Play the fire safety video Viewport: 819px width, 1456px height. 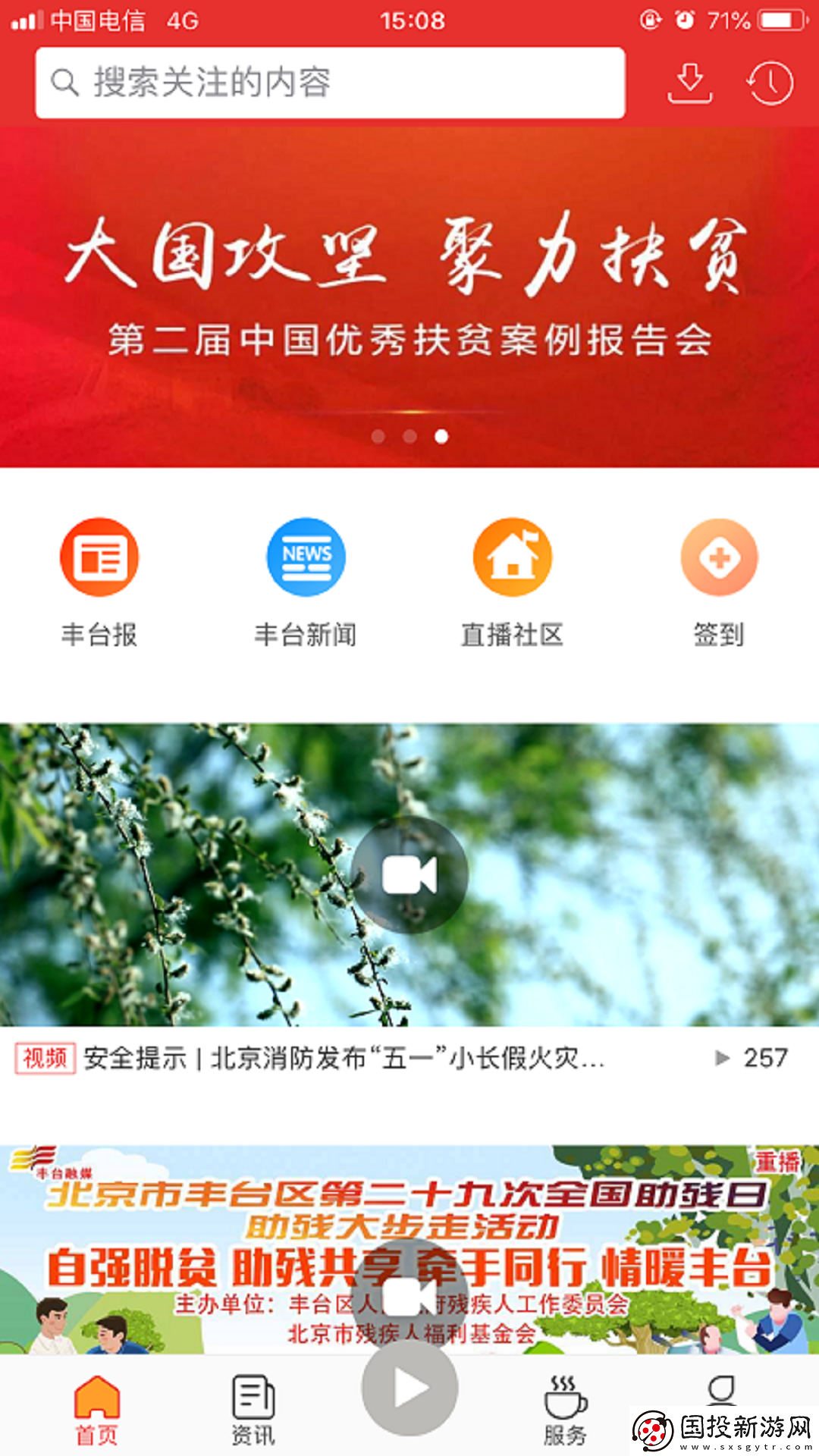tap(409, 874)
